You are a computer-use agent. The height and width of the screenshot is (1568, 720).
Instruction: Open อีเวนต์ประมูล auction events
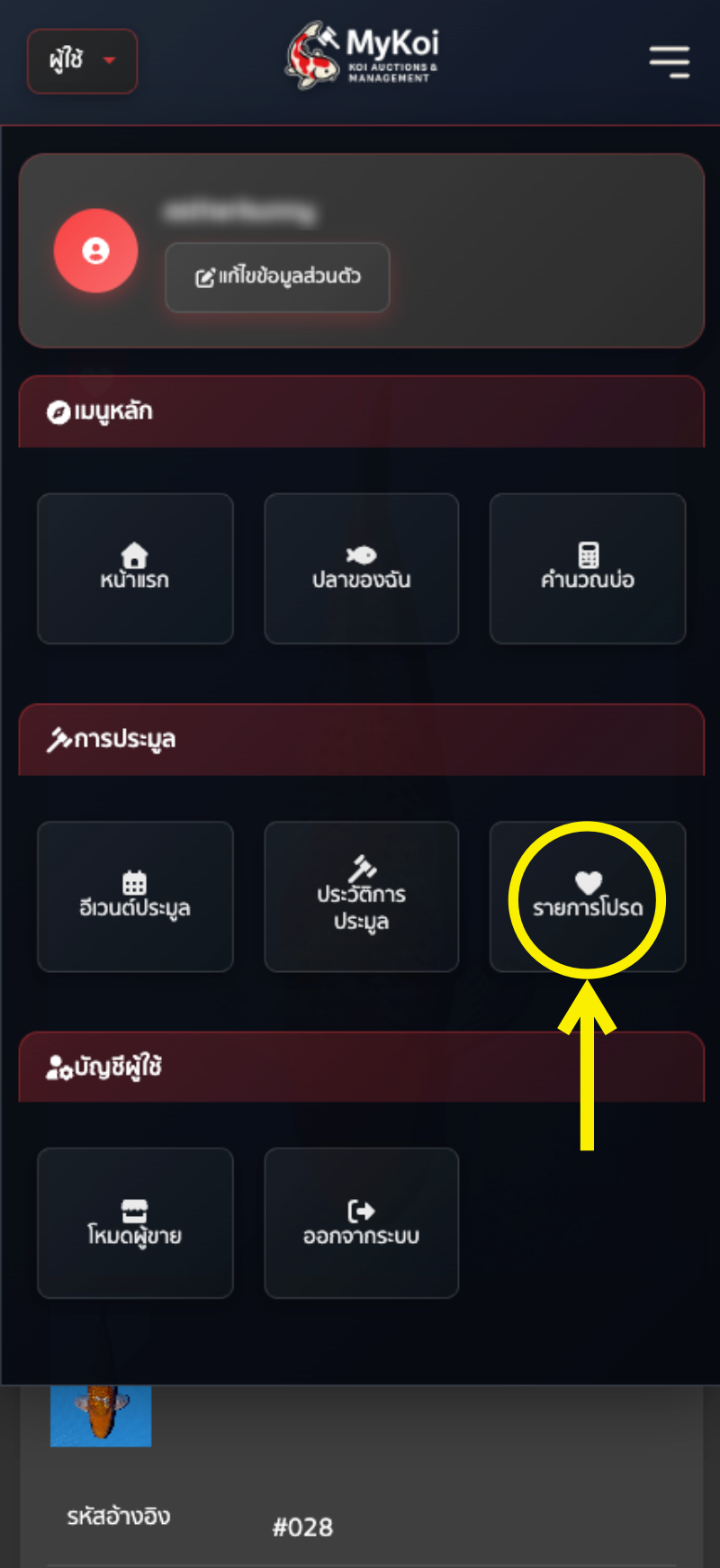pyautogui.click(x=135, y=897)
